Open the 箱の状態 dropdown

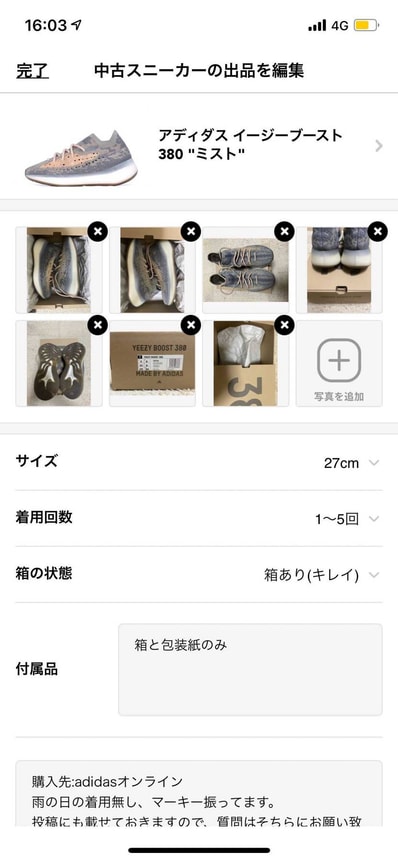pos(199,575)
